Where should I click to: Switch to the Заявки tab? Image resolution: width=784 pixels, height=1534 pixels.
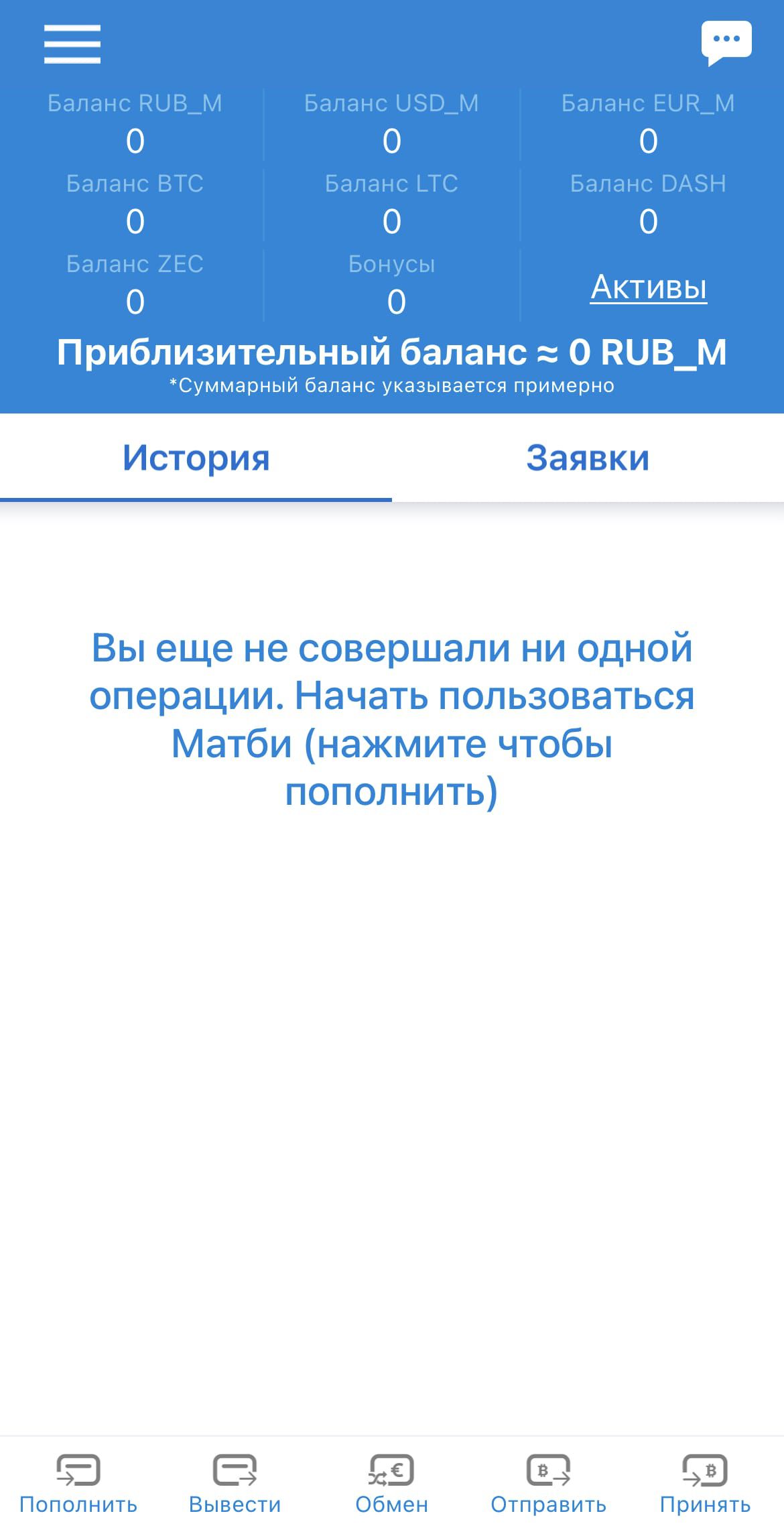point(588,458)
